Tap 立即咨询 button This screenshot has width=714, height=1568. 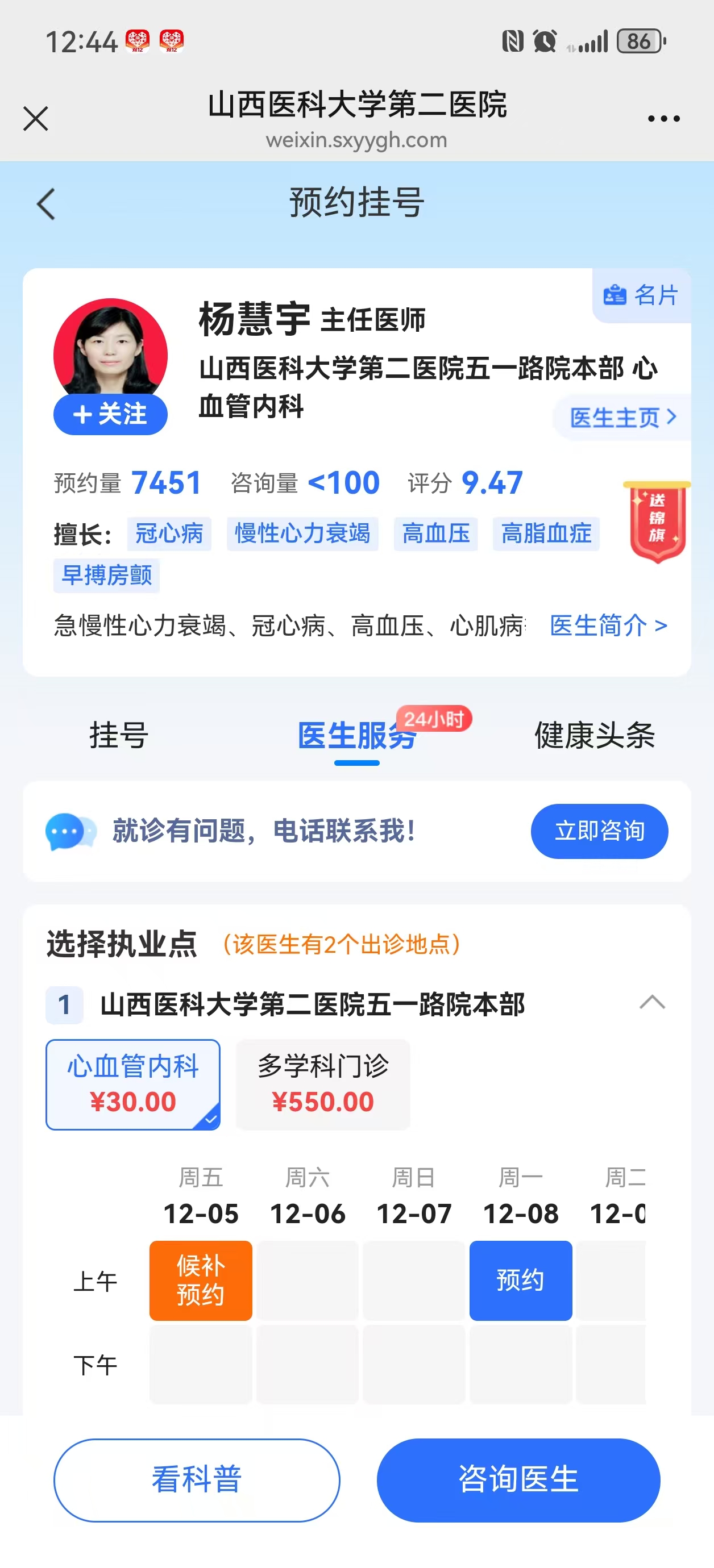(599, 831)
